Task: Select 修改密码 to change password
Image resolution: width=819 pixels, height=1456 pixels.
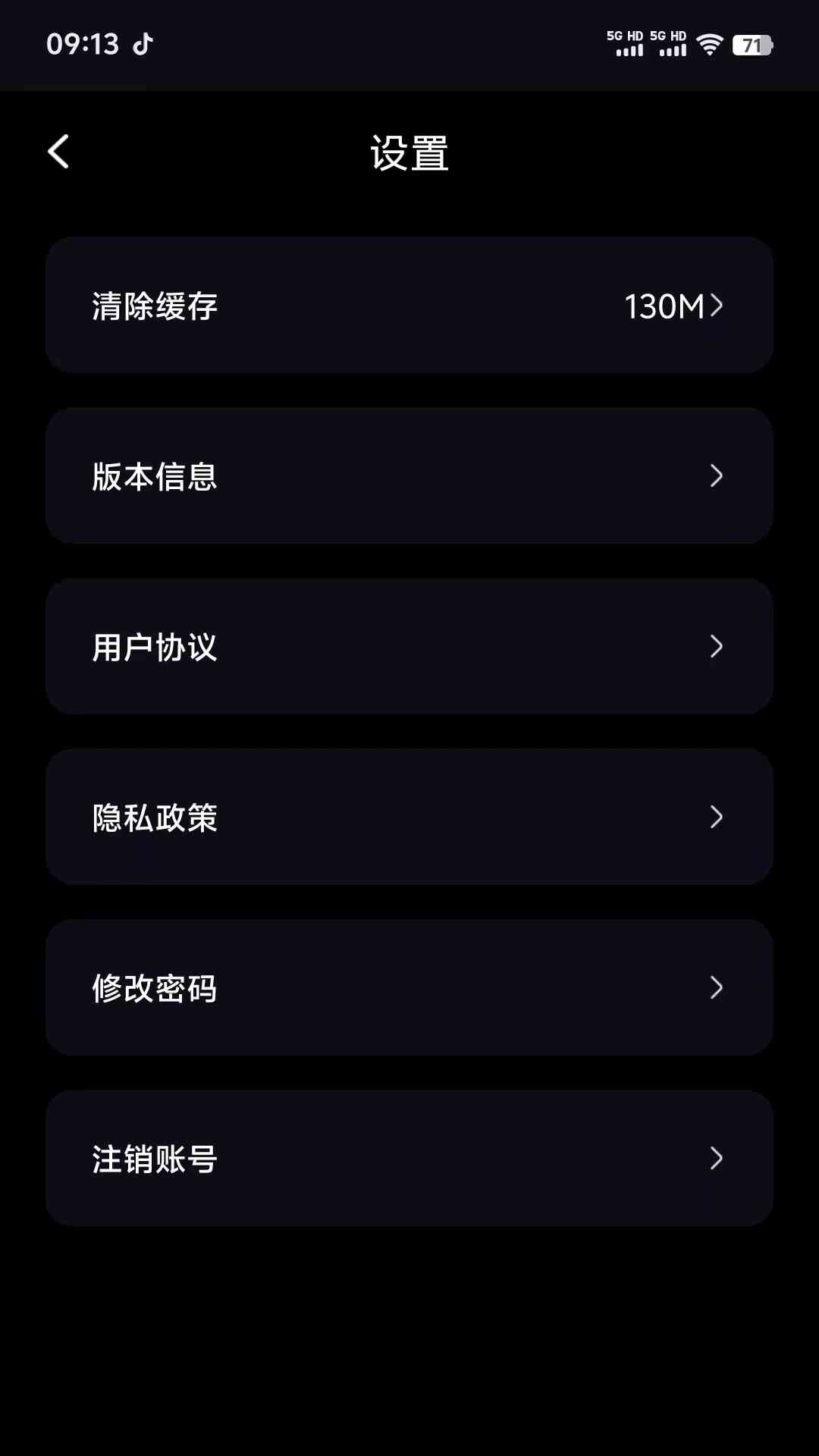Action: coord(409,987)
